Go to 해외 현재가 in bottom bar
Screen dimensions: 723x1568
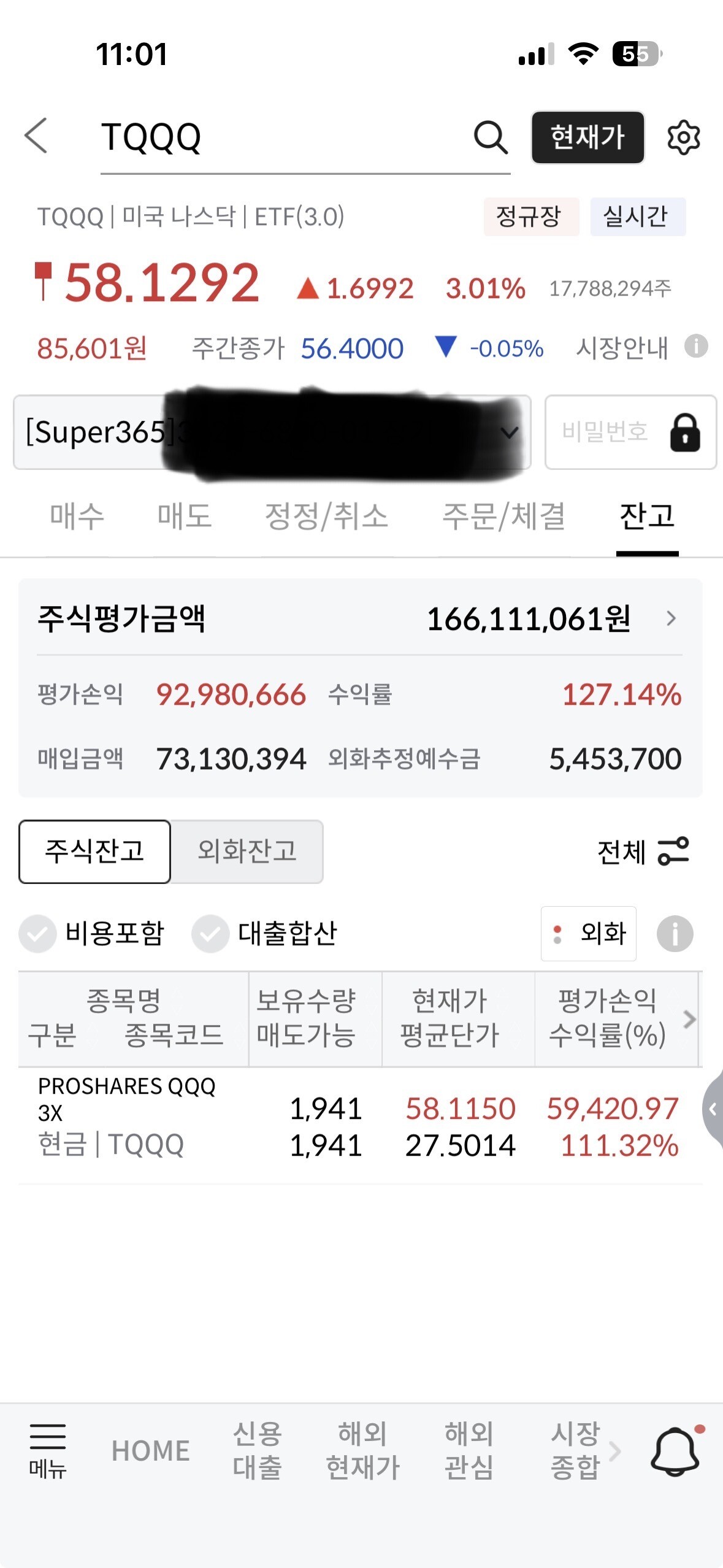pyautogui.click(x=362, y=1451)
